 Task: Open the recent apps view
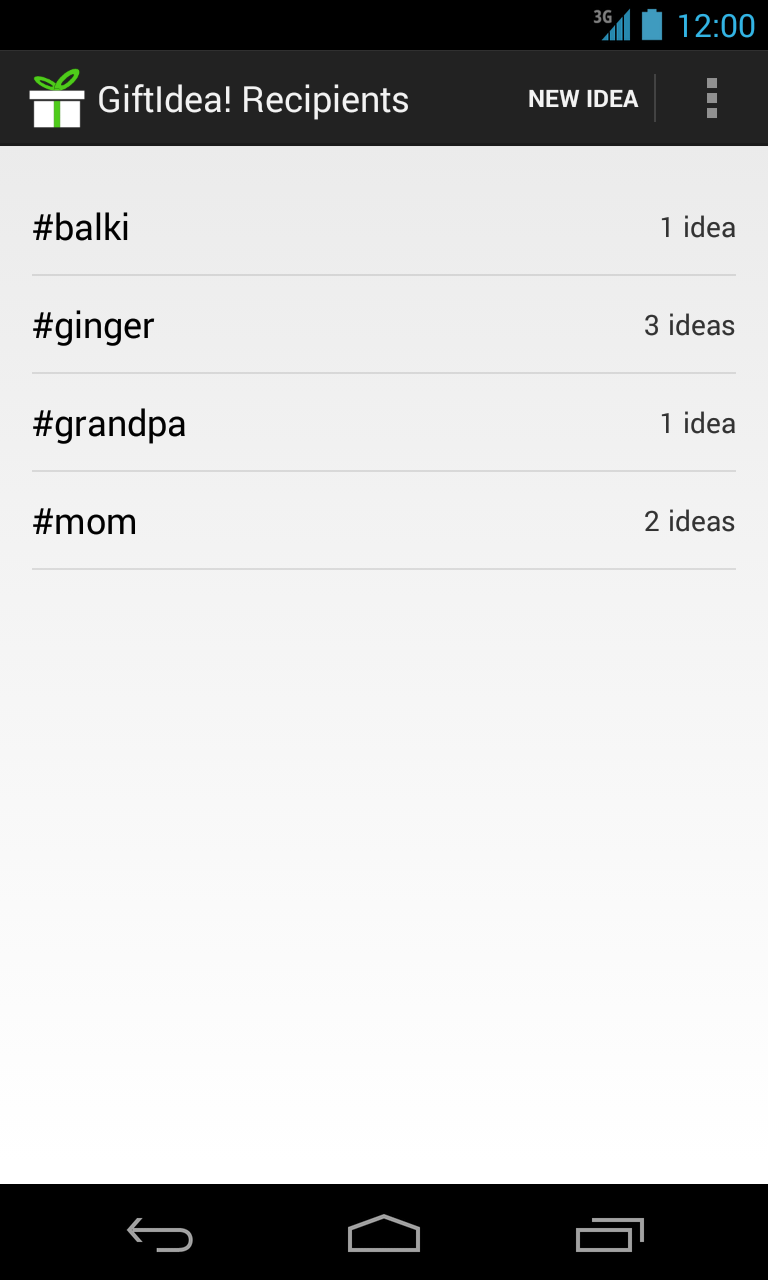tap(609, 1234)
